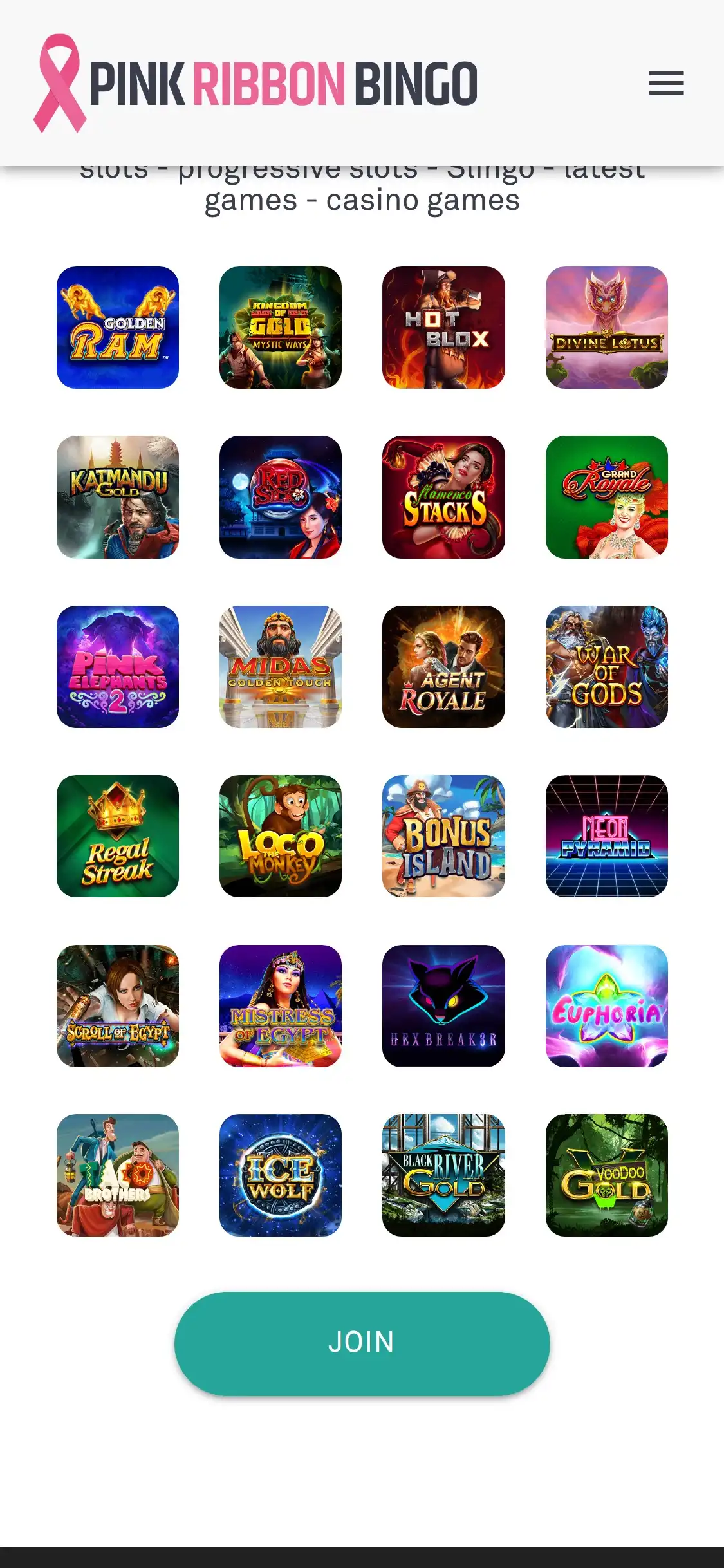Open the Neon Pyramid tile
The width and height of the screenshot is (724, 1568).
click(606, 836)
